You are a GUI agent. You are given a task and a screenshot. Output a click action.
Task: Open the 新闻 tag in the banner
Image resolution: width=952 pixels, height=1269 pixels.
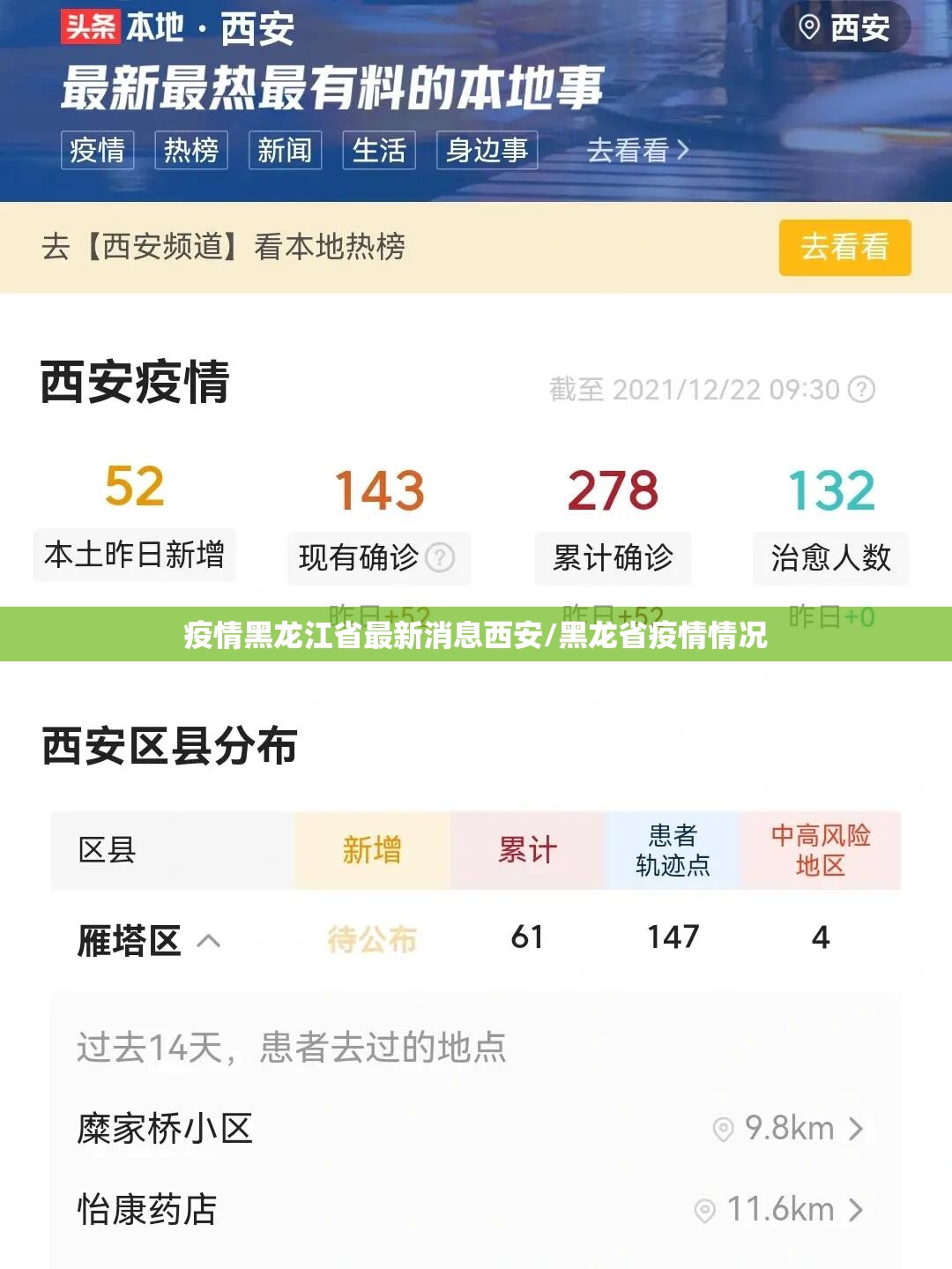pyautogui.click(x=285, y=150)
